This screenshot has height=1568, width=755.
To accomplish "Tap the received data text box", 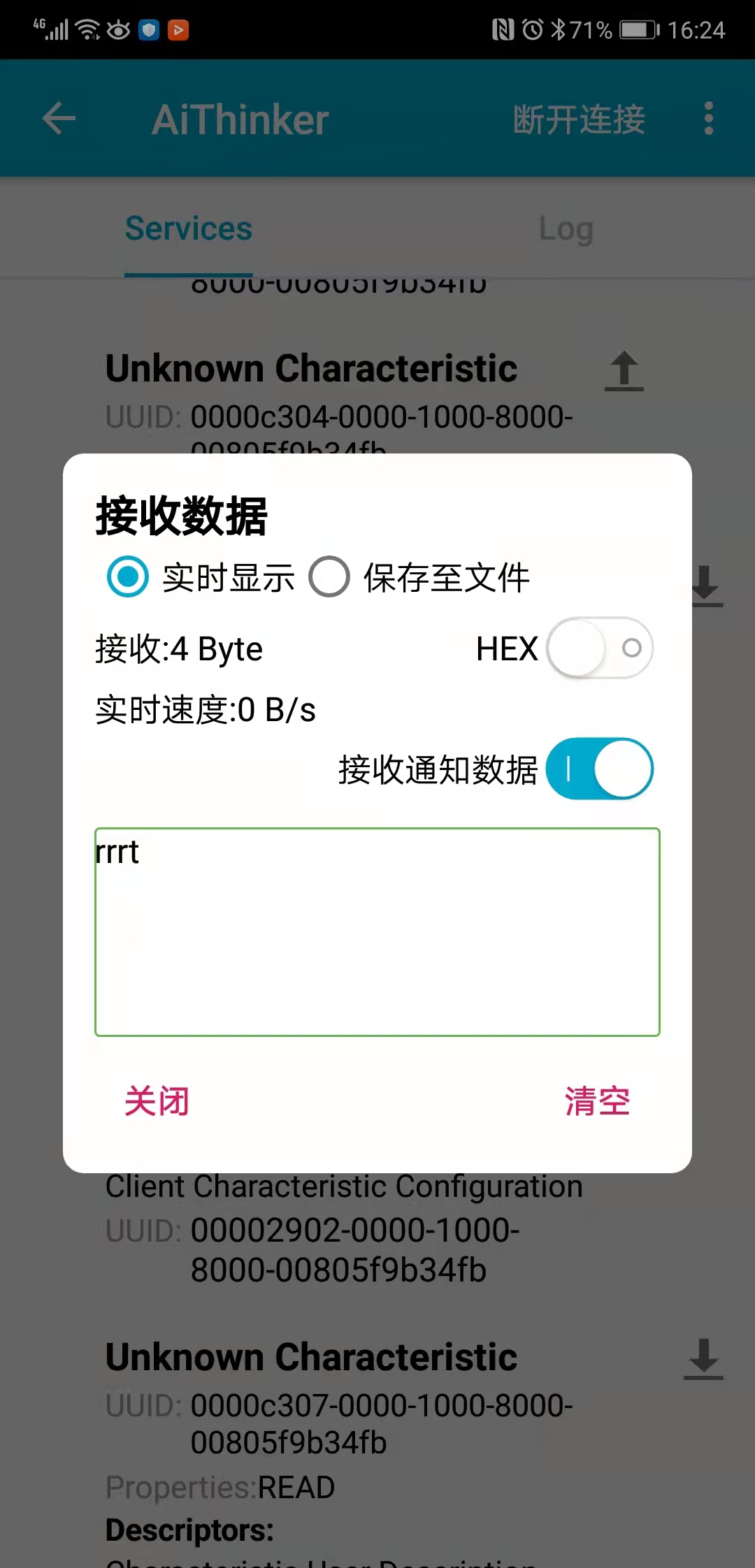I will pos(377,932).
